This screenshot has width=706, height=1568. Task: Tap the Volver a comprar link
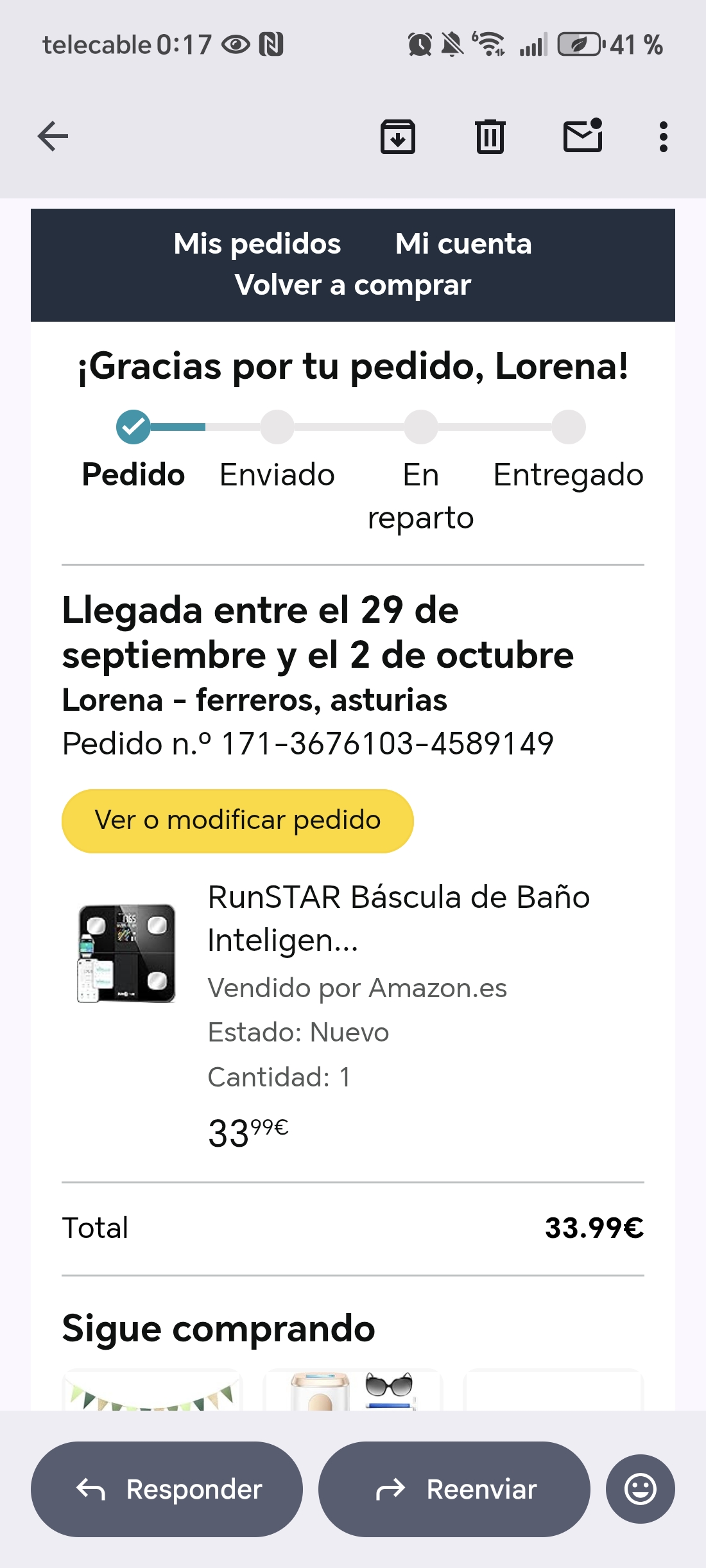(x=353, y=285)
